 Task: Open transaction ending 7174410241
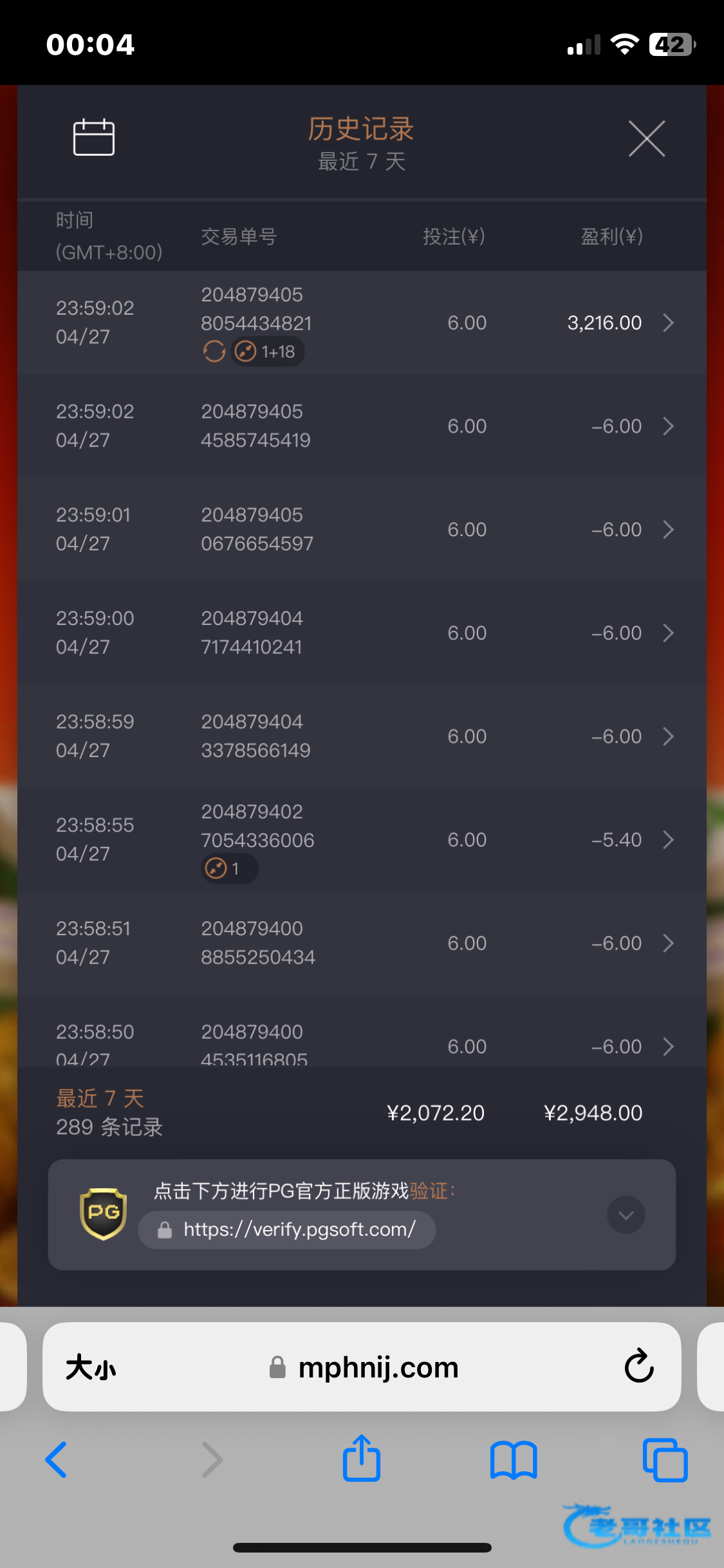[668, 633]
